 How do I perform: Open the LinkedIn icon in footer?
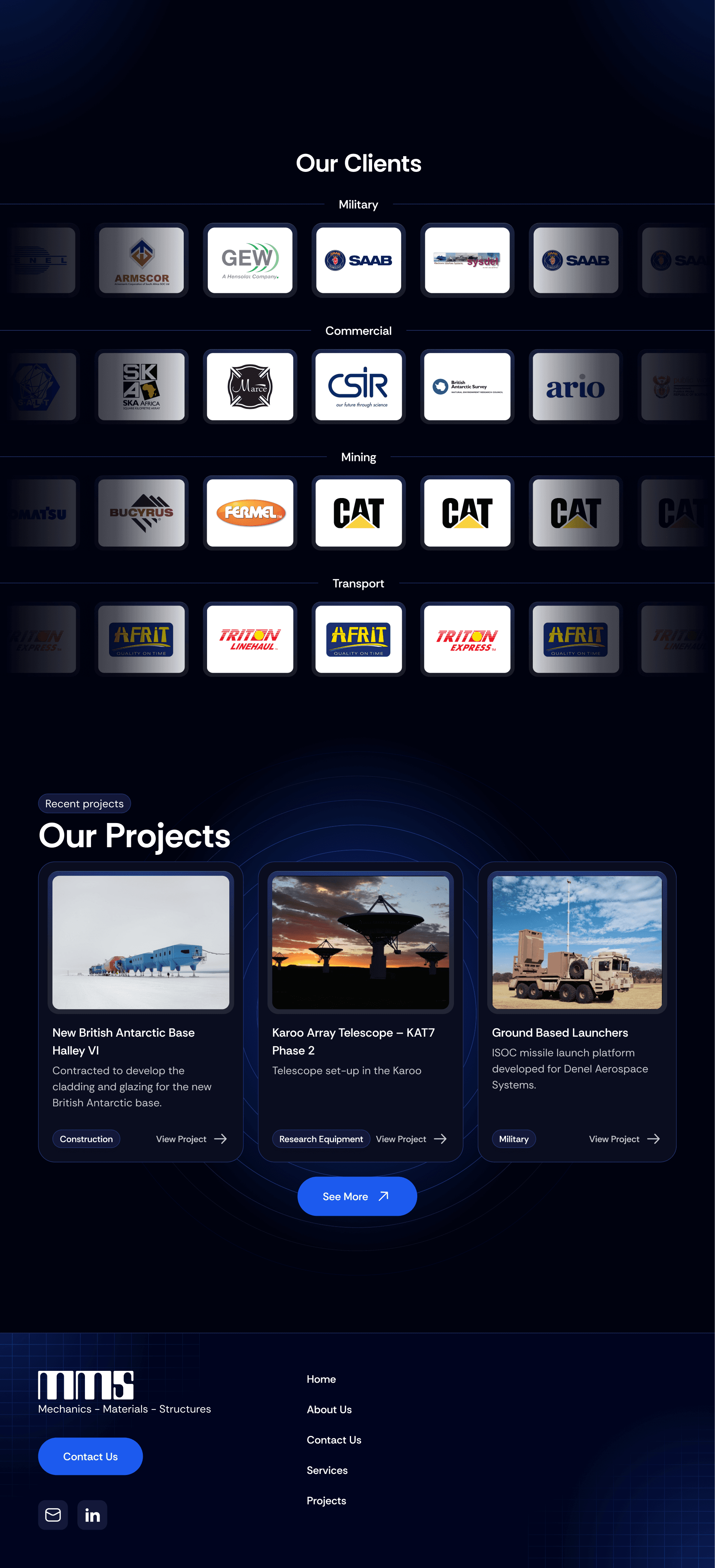93,1515
